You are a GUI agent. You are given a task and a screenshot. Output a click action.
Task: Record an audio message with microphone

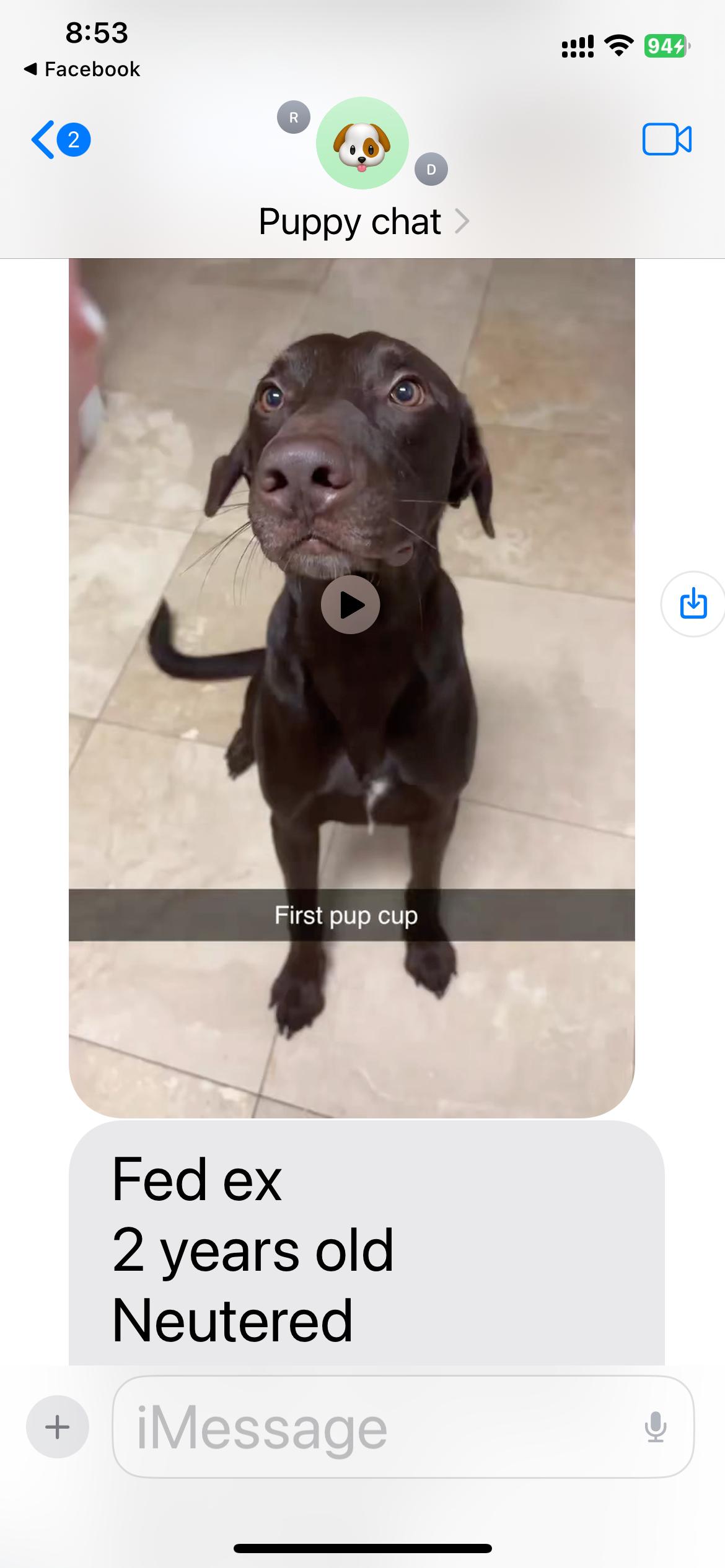(x=655, y=1427)
